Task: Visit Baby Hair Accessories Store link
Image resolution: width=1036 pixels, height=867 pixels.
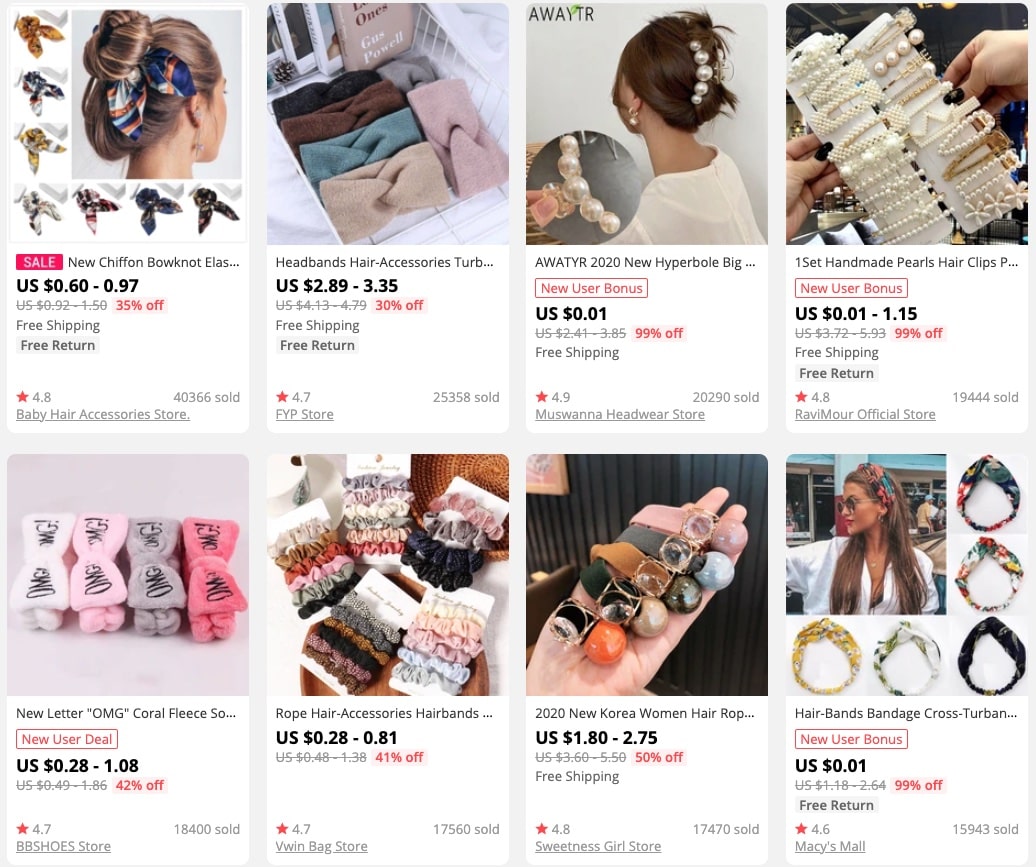Action: pyautogui.click(x=103, y=415)
